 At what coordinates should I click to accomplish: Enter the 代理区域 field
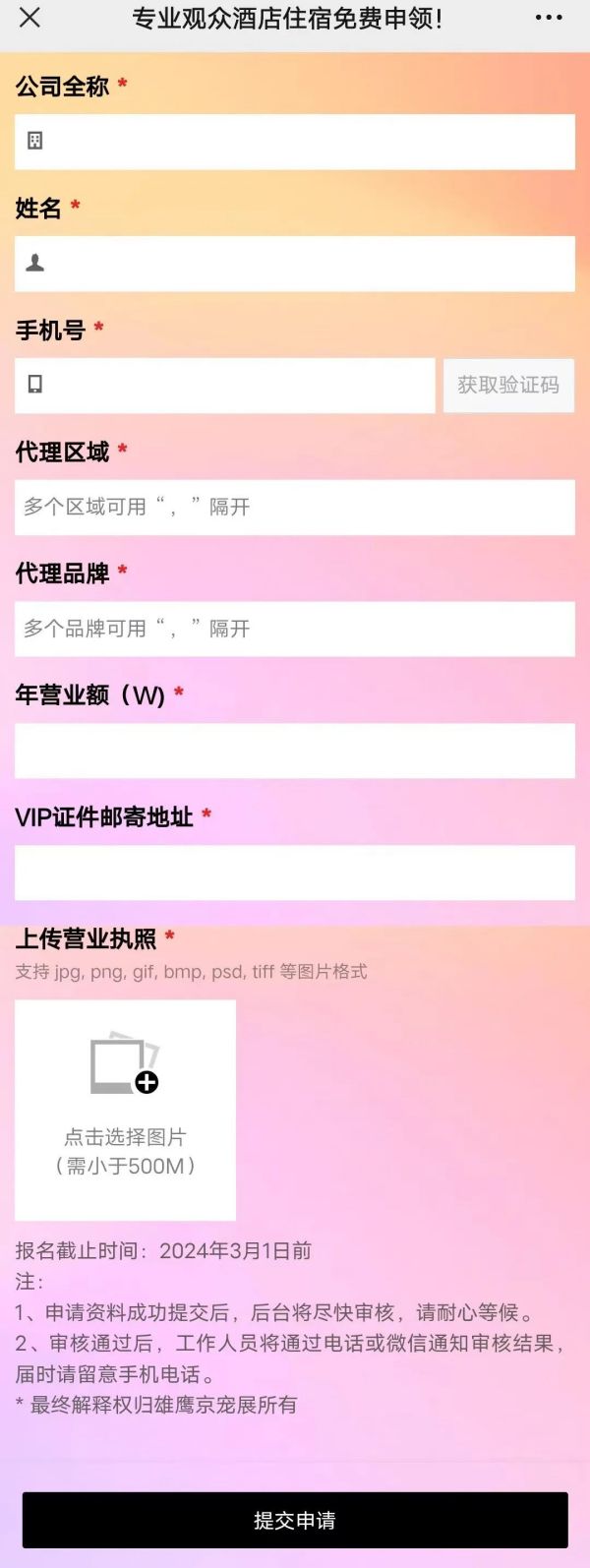pyautogui.click(x=295, y=507)
